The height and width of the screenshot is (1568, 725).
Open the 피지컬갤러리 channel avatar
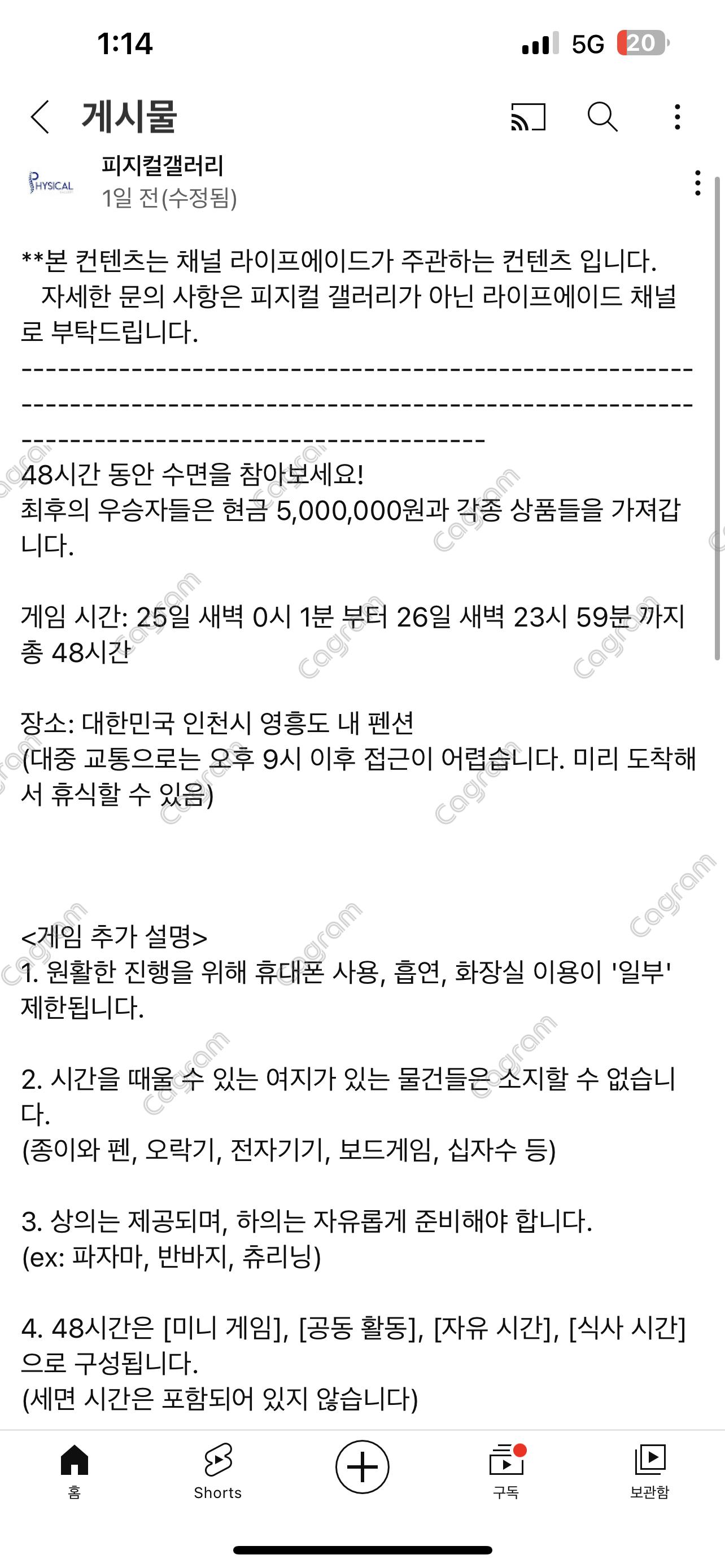51,183
